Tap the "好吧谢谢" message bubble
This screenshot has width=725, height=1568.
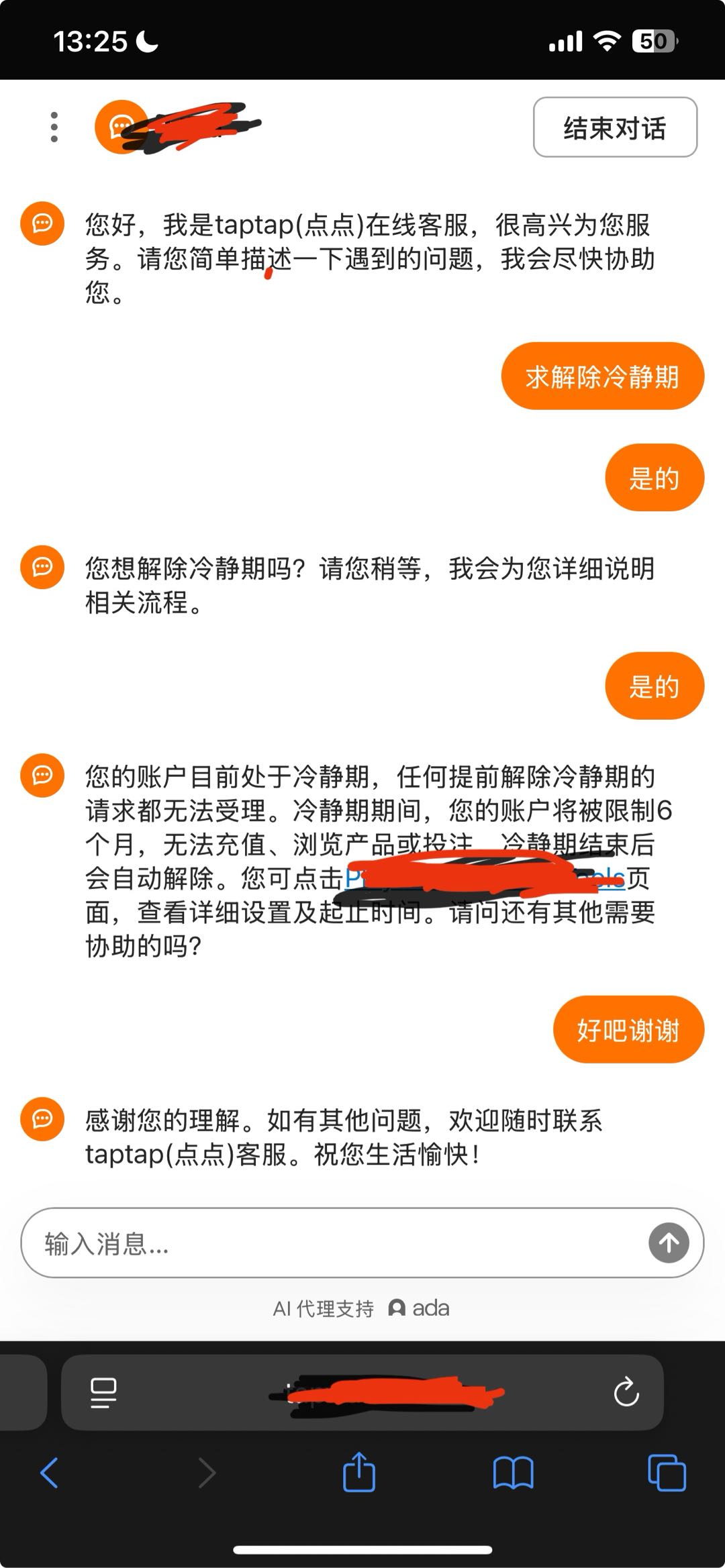[x=628, y=1029]
